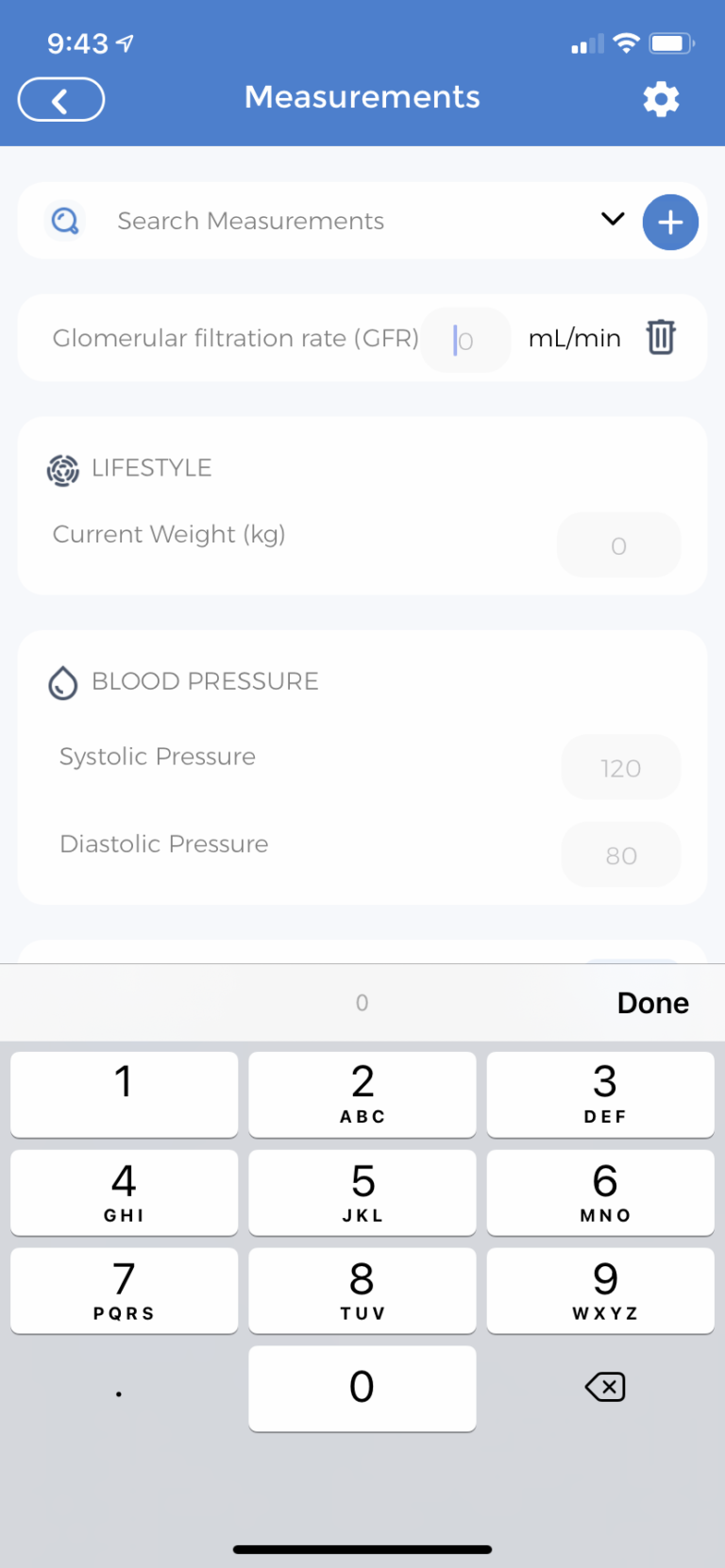Go back using the chevron back button
725x1568 pixels.
pyautogui.click(x=60, y=98)
